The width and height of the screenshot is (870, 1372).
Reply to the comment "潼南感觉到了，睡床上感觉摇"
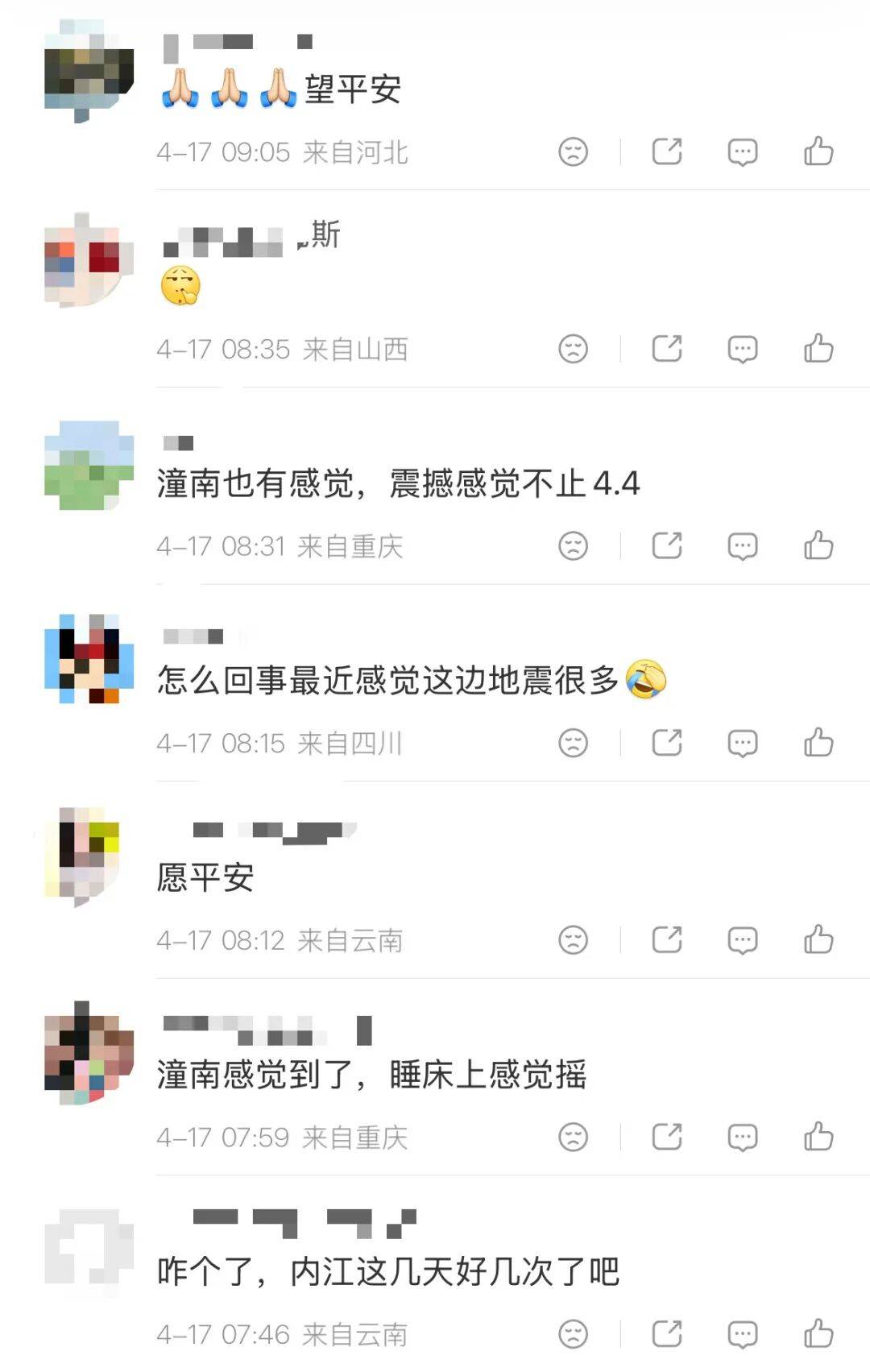(x=742, y=1137)
